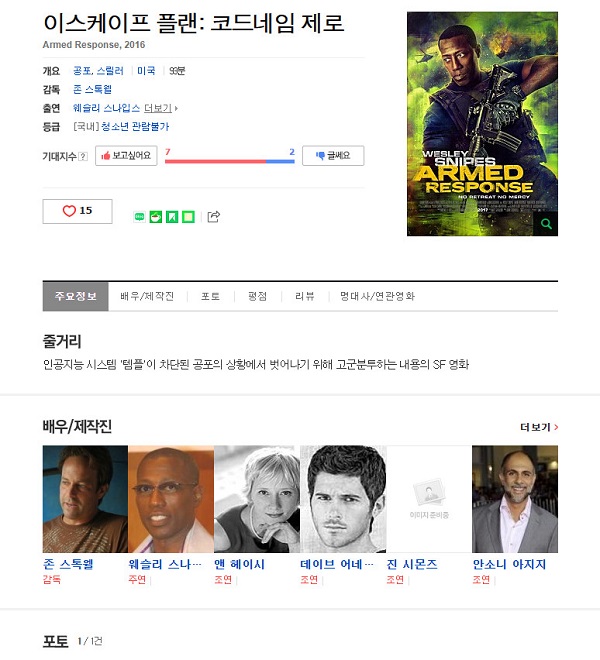Tap the 보고싶어요 thumbs-up button
The width and height of the screenshot is (600, 660).
pos(126,156)
